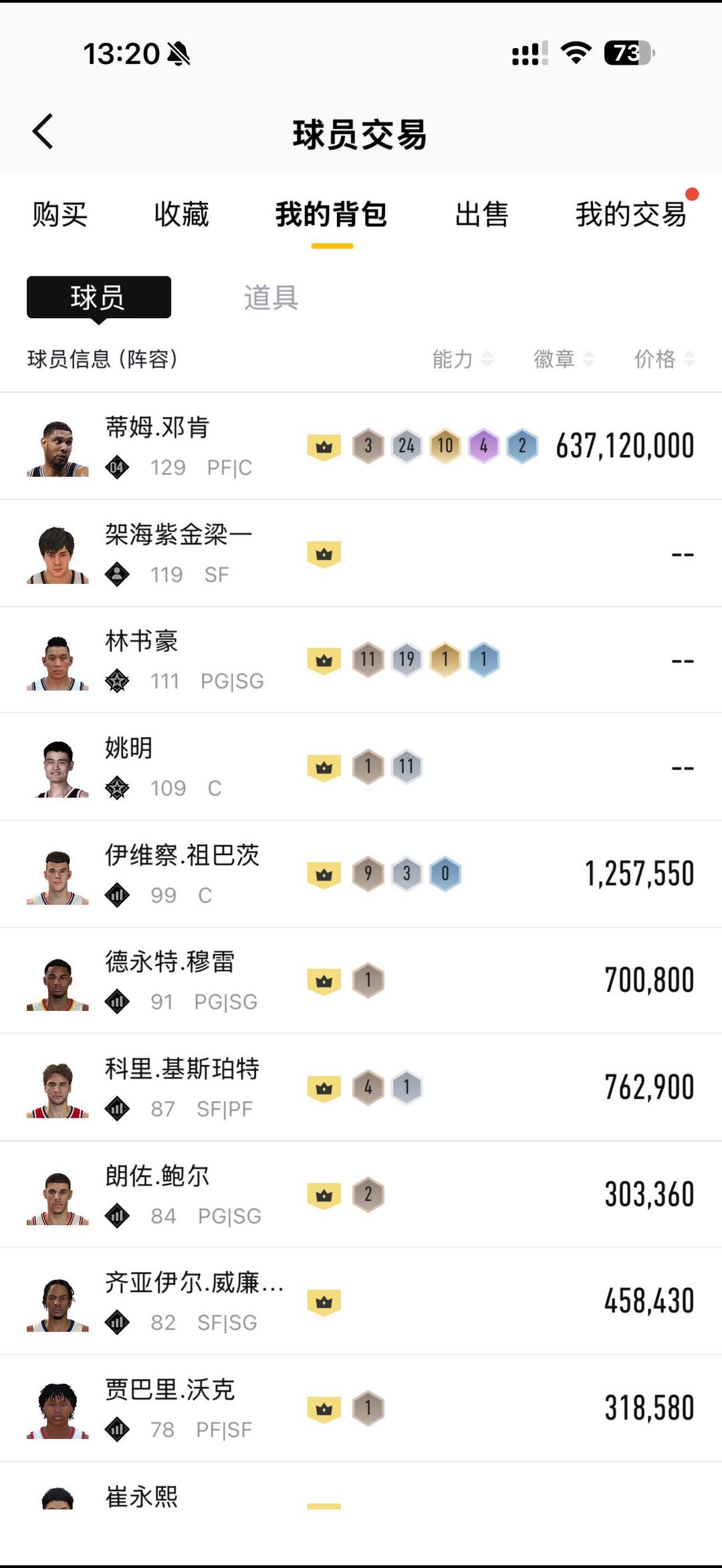Switch to the 购买 tab
This screenshot has height=1568, width=722.
(x=60, y=215)
